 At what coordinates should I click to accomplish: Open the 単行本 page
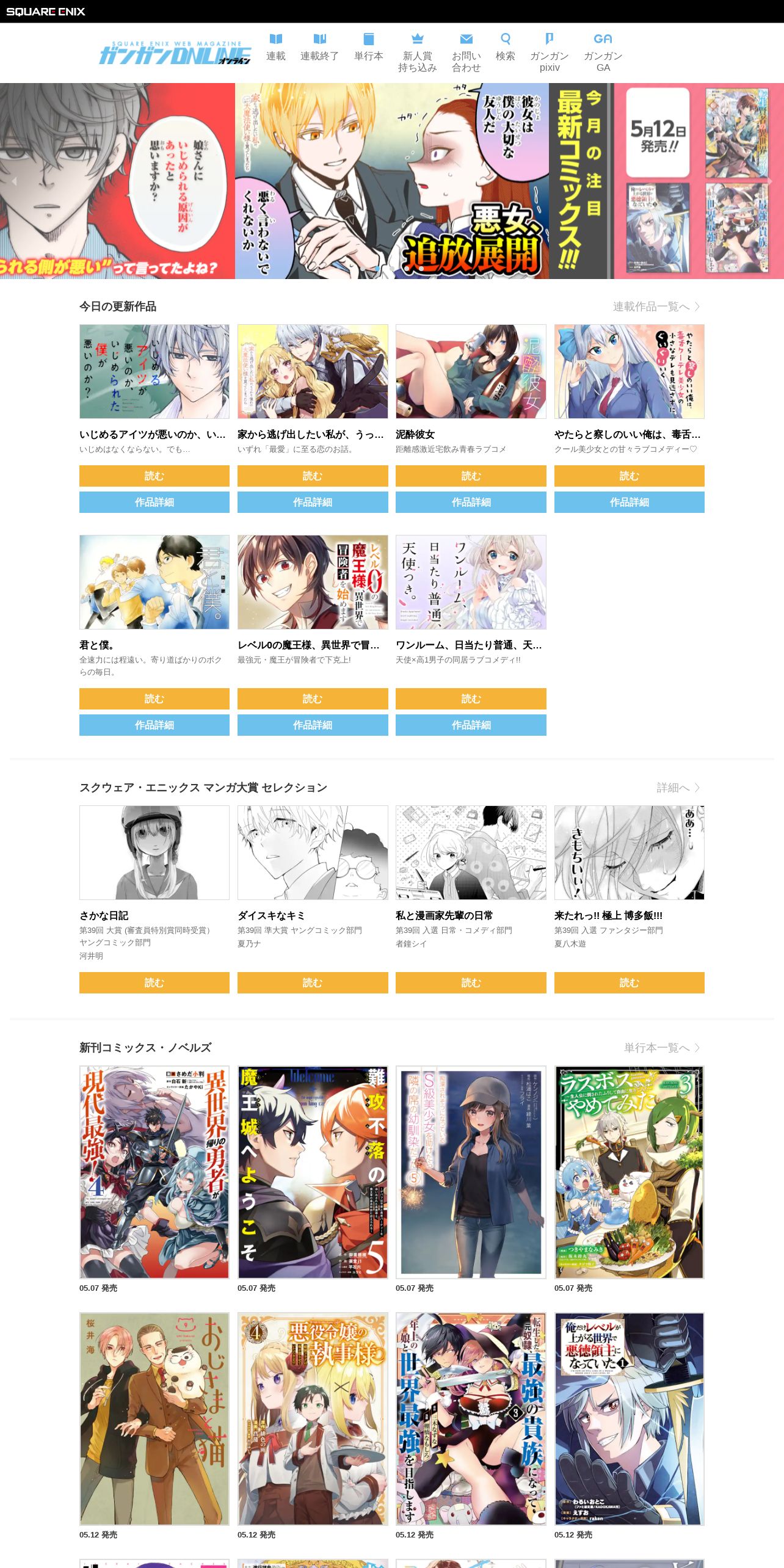(x=368, y=48)
